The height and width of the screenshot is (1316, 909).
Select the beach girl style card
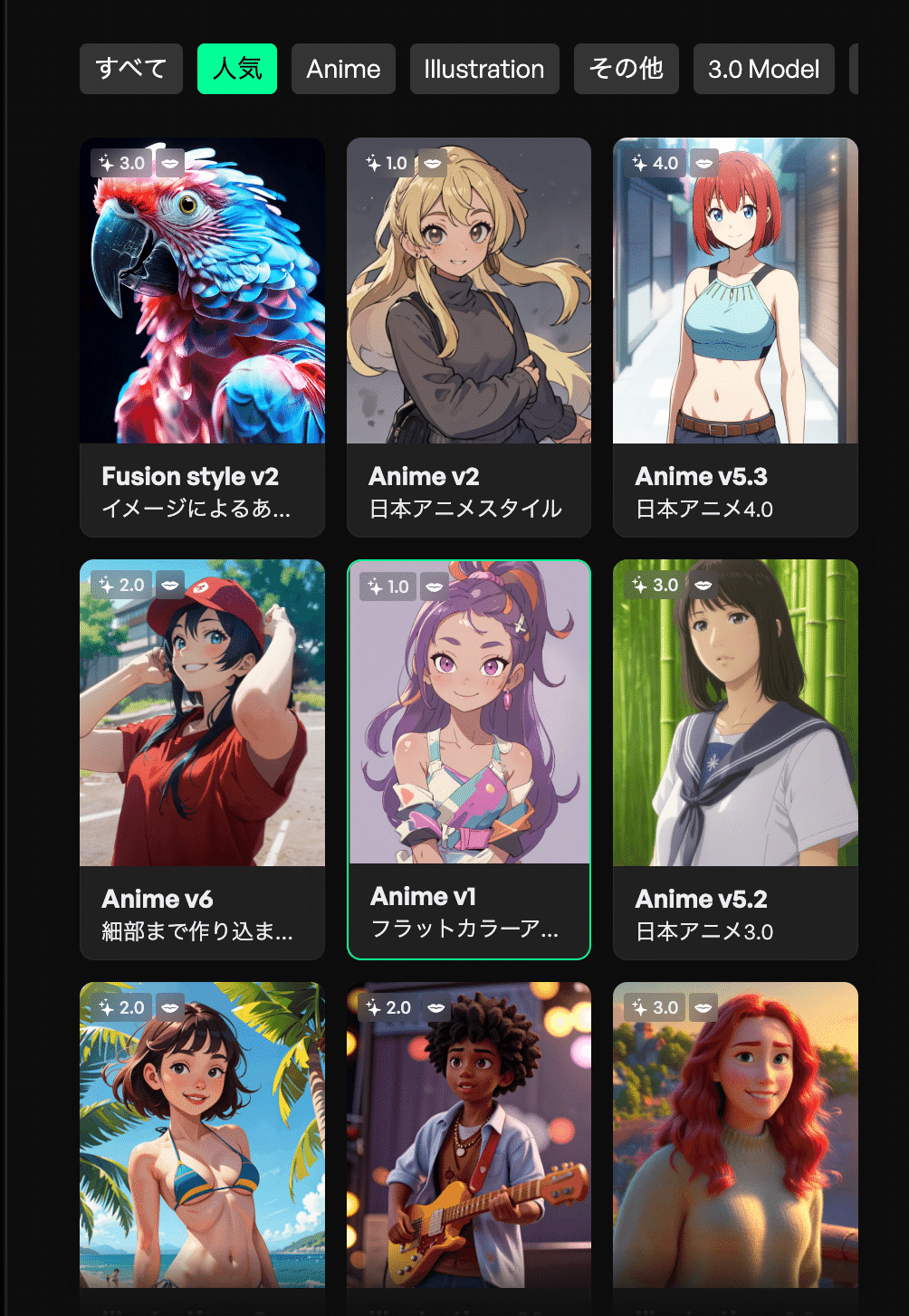(202, 1140)
